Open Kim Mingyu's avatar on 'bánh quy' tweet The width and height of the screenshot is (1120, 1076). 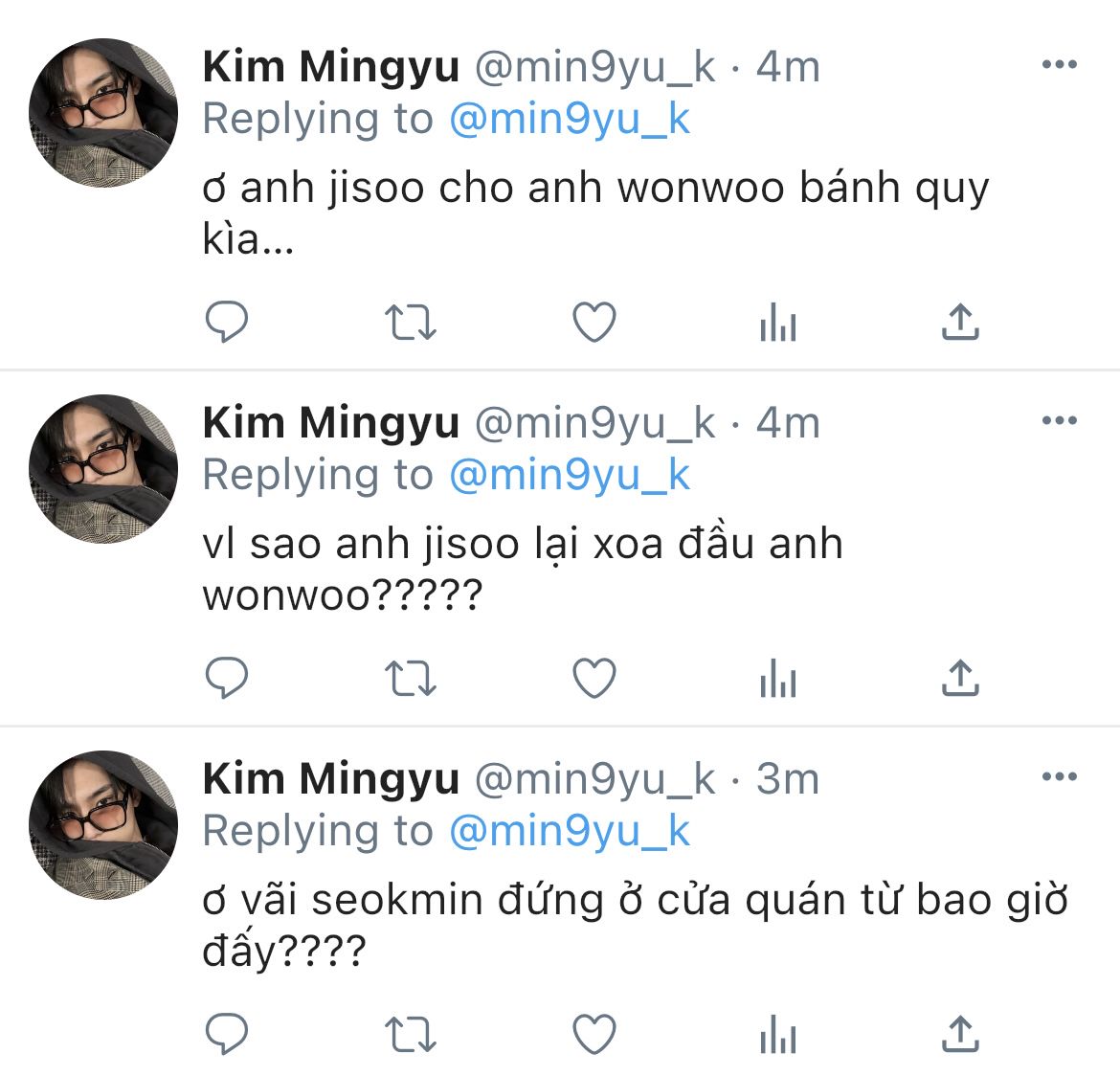[103, 113]
